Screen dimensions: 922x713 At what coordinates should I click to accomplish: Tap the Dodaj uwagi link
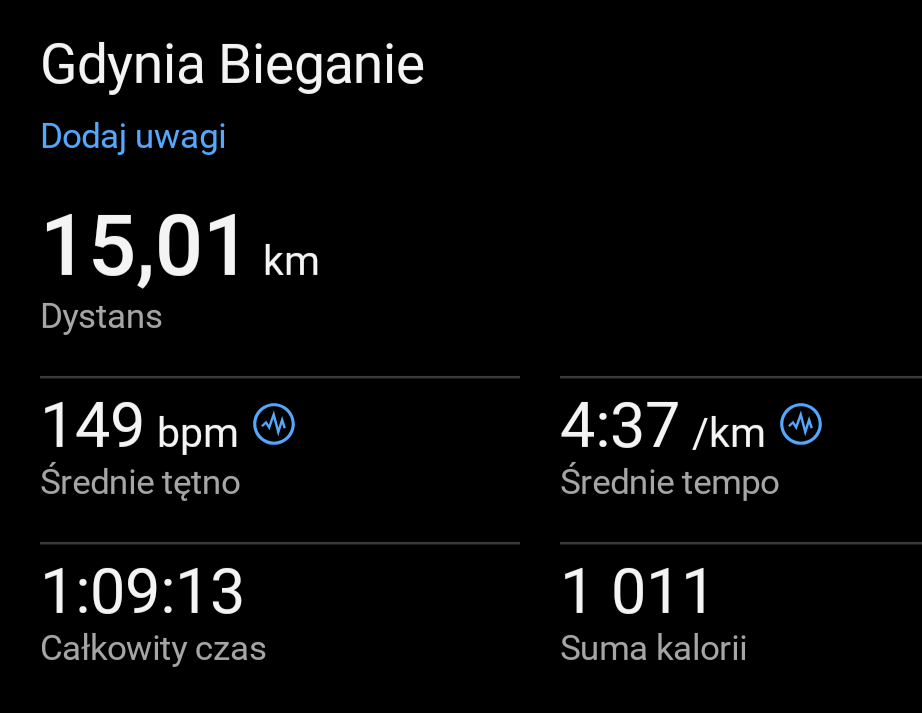133,136
